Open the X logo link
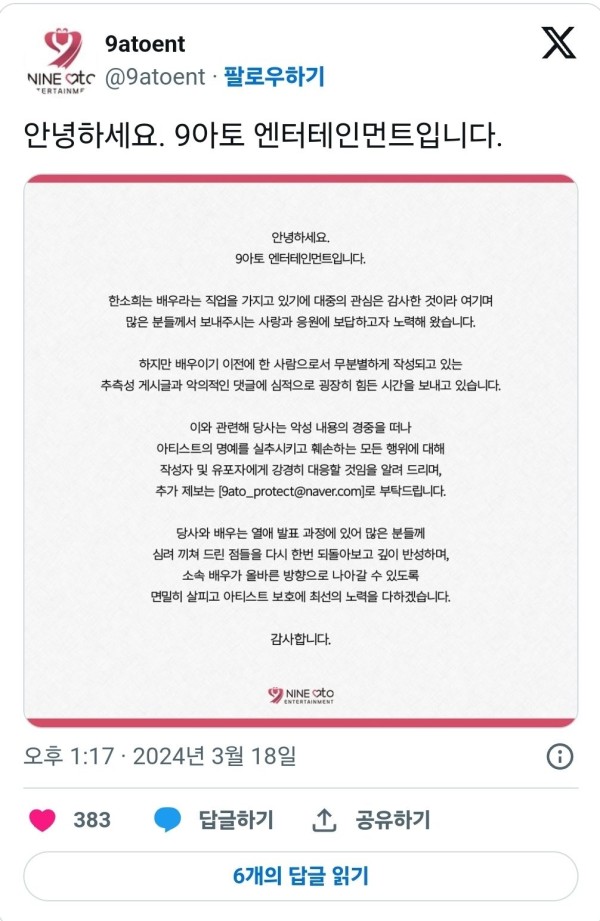 click(557, 44)
